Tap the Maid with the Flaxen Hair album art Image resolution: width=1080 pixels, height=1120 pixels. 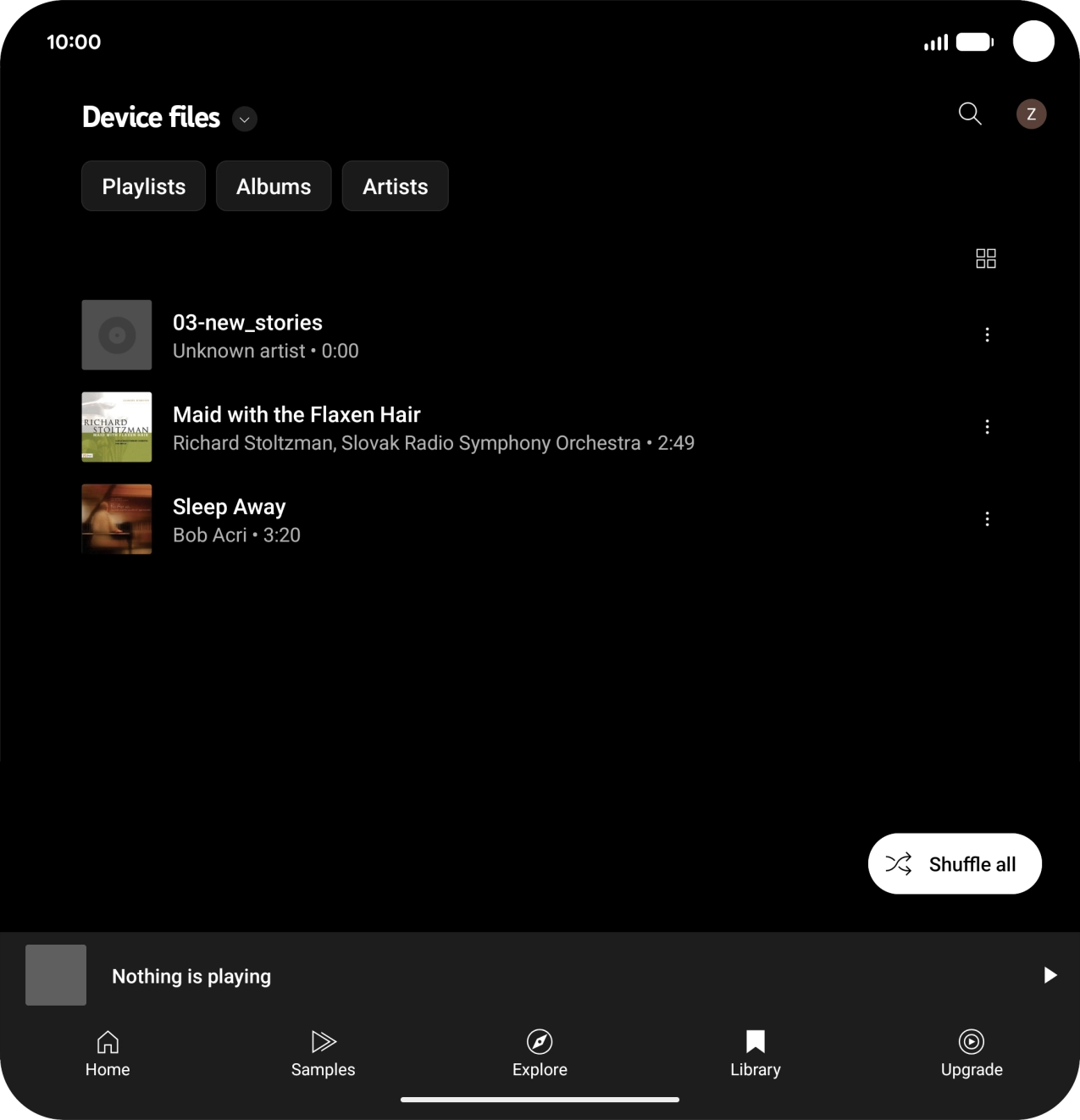click(116, 427)
